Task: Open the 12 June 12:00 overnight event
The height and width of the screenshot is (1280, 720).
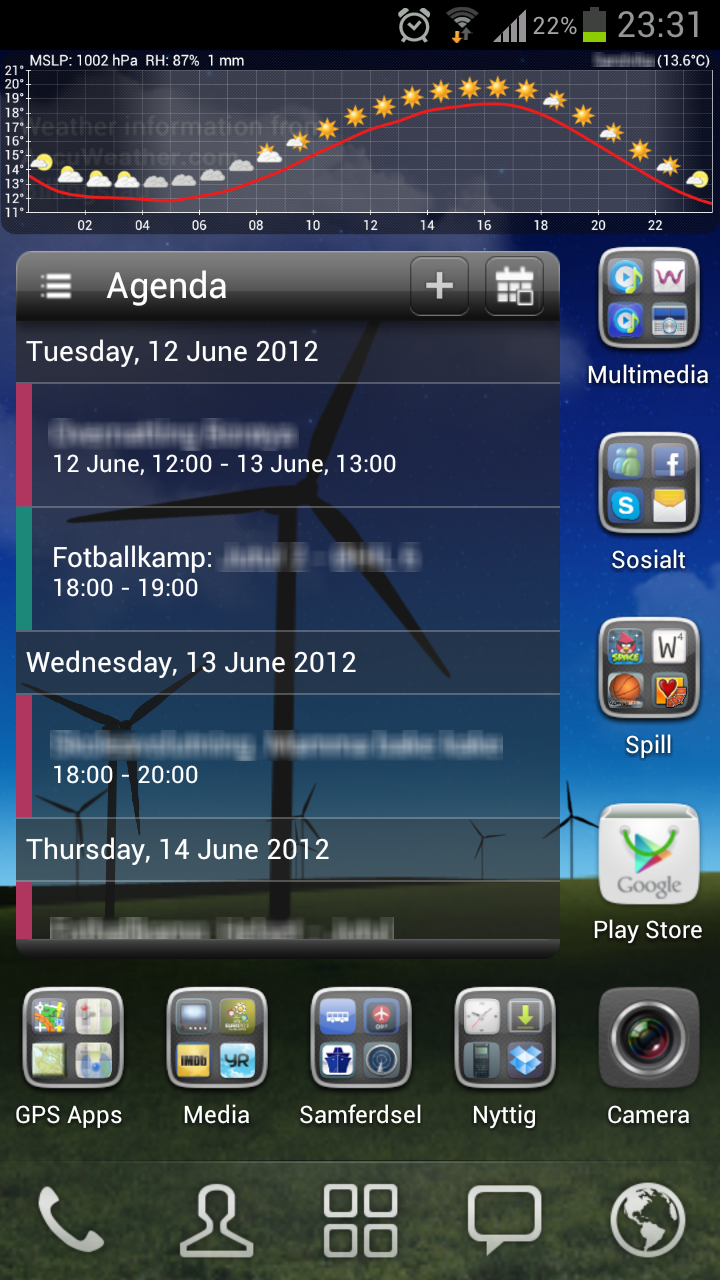Action: [288, 445]
